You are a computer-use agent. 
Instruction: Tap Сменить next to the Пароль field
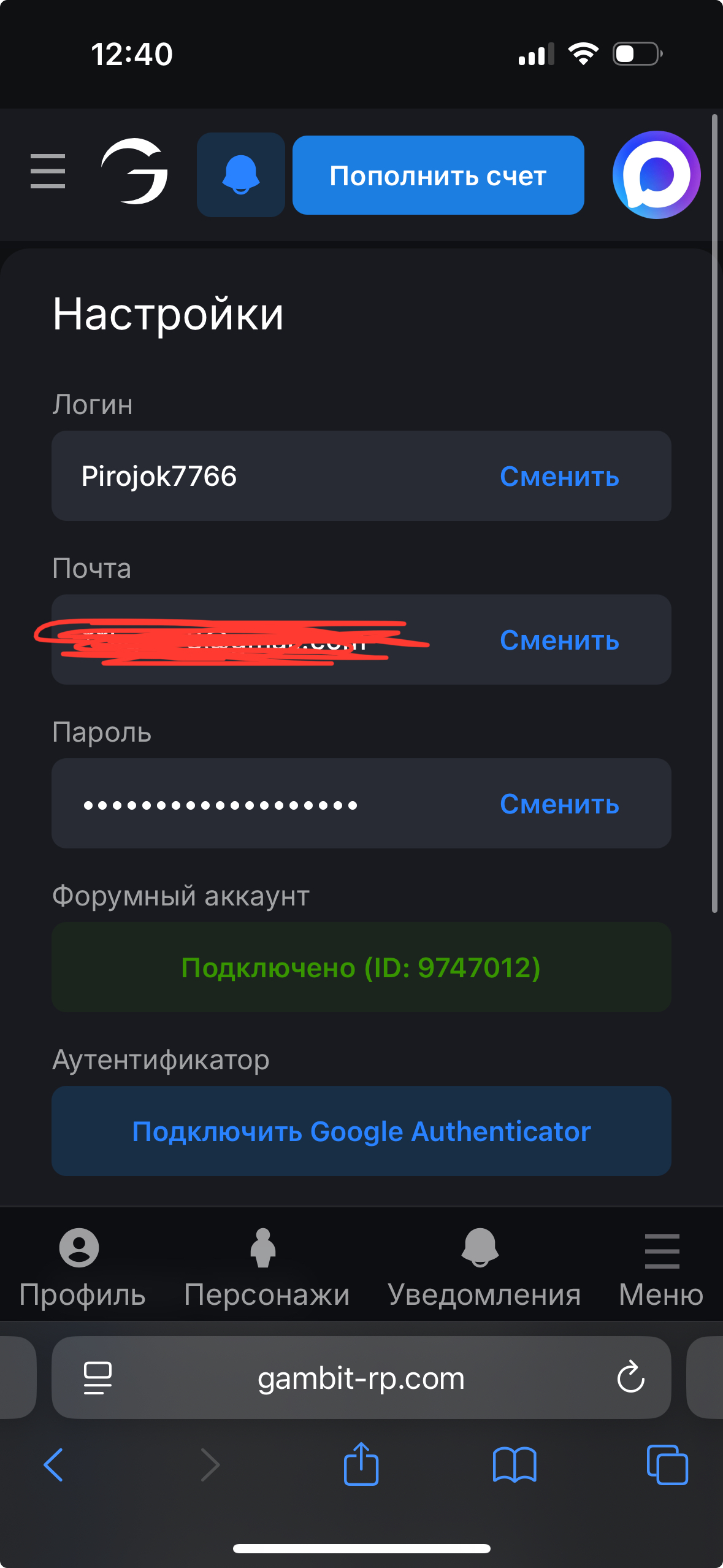(559, 804)
